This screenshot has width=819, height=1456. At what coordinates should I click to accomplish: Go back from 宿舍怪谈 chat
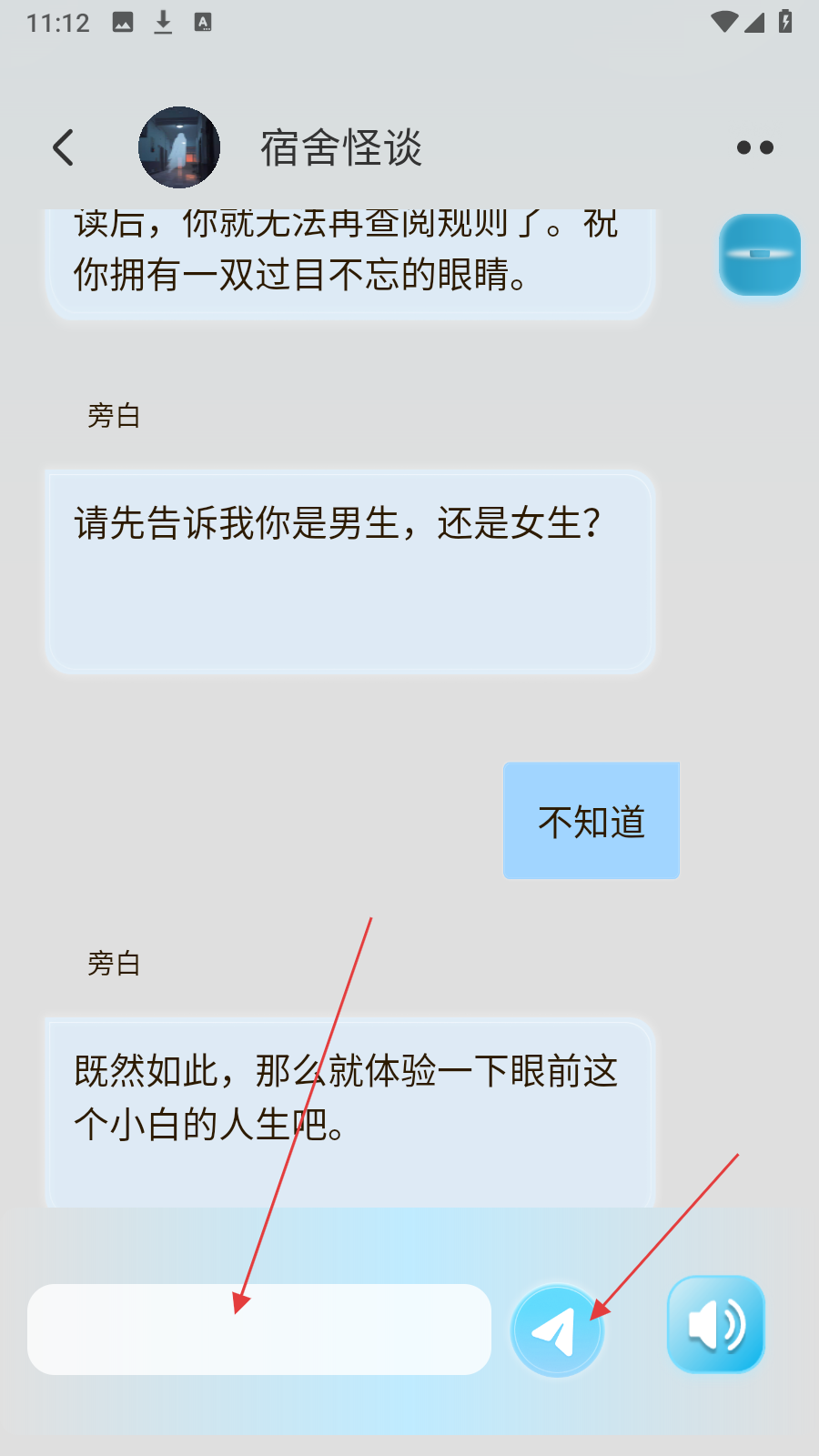click(x=63, y=147)
